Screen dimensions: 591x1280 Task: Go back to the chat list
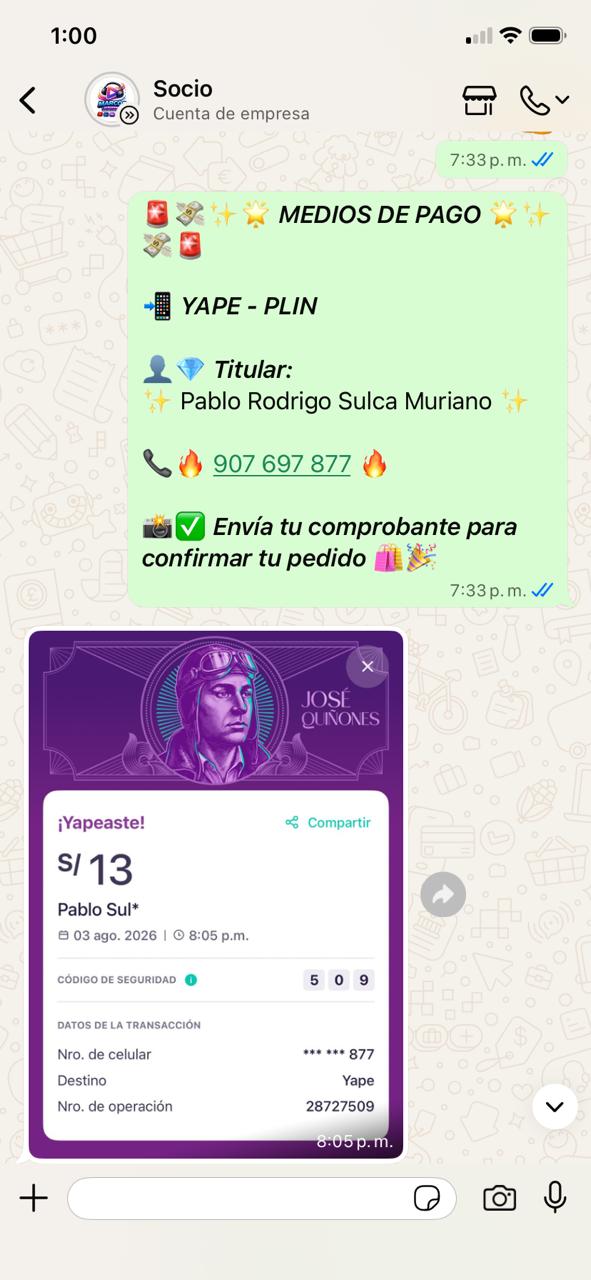pyautogui.click(x=28, y=100)
